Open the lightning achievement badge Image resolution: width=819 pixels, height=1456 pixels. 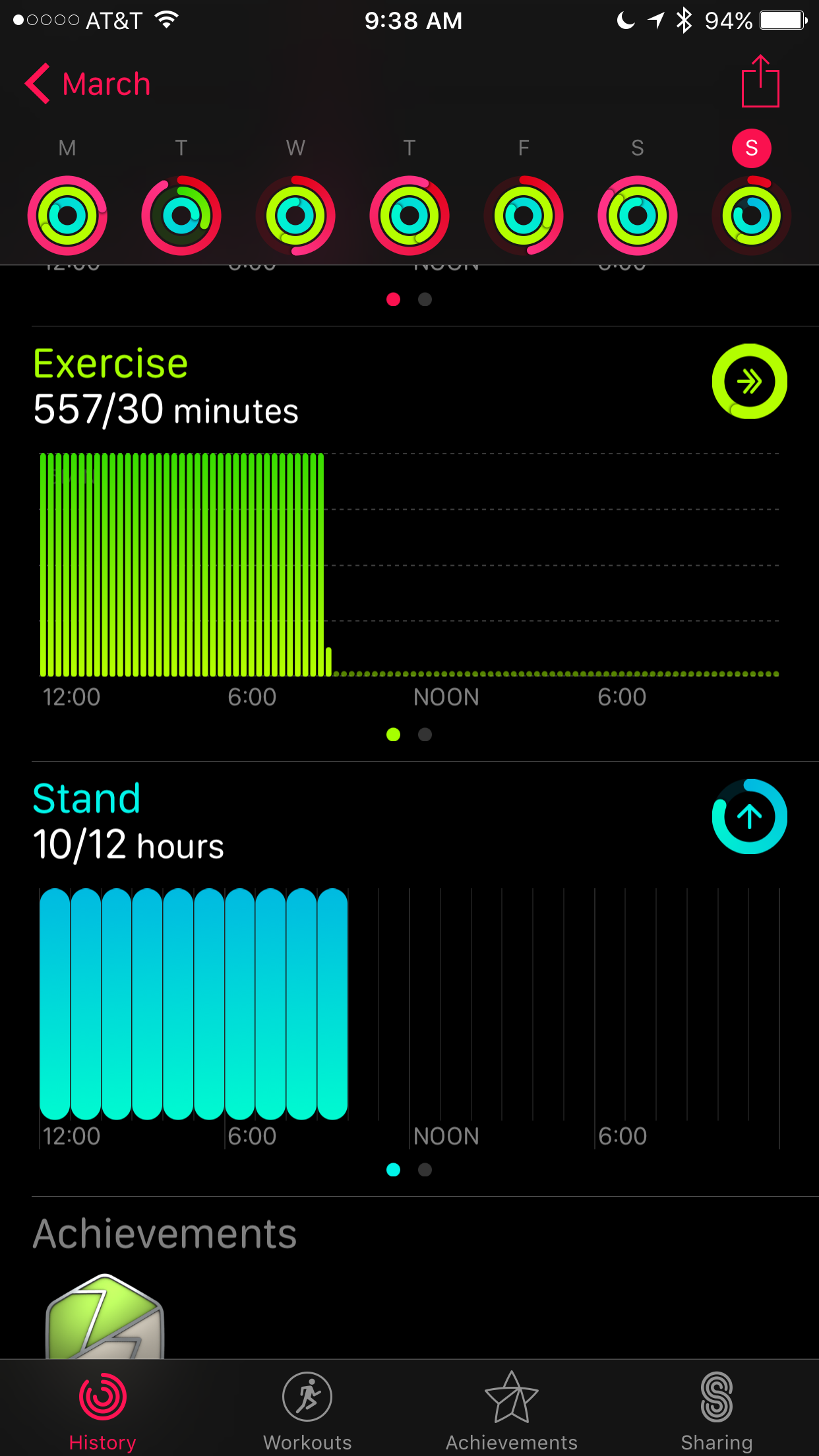(105, 1316)
